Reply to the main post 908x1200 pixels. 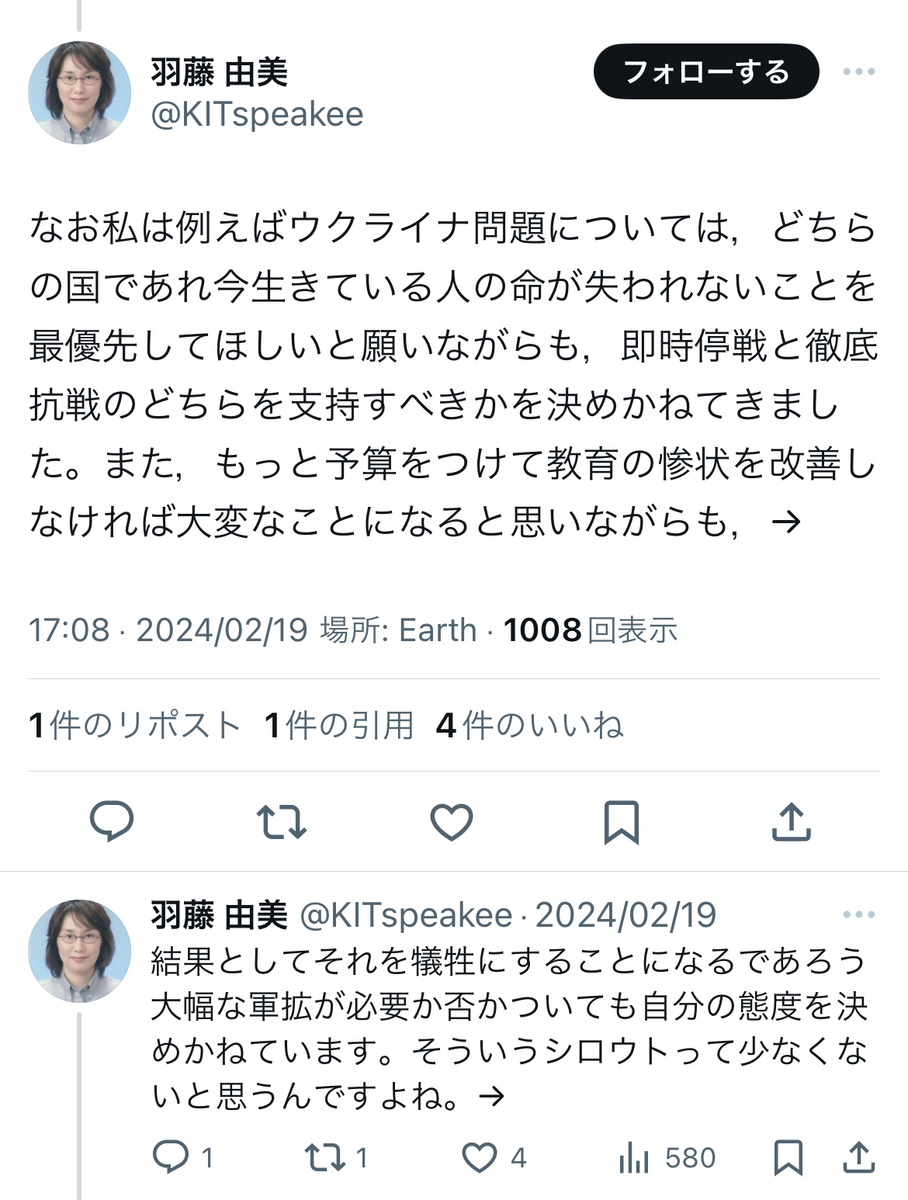(x=112, y=822)
